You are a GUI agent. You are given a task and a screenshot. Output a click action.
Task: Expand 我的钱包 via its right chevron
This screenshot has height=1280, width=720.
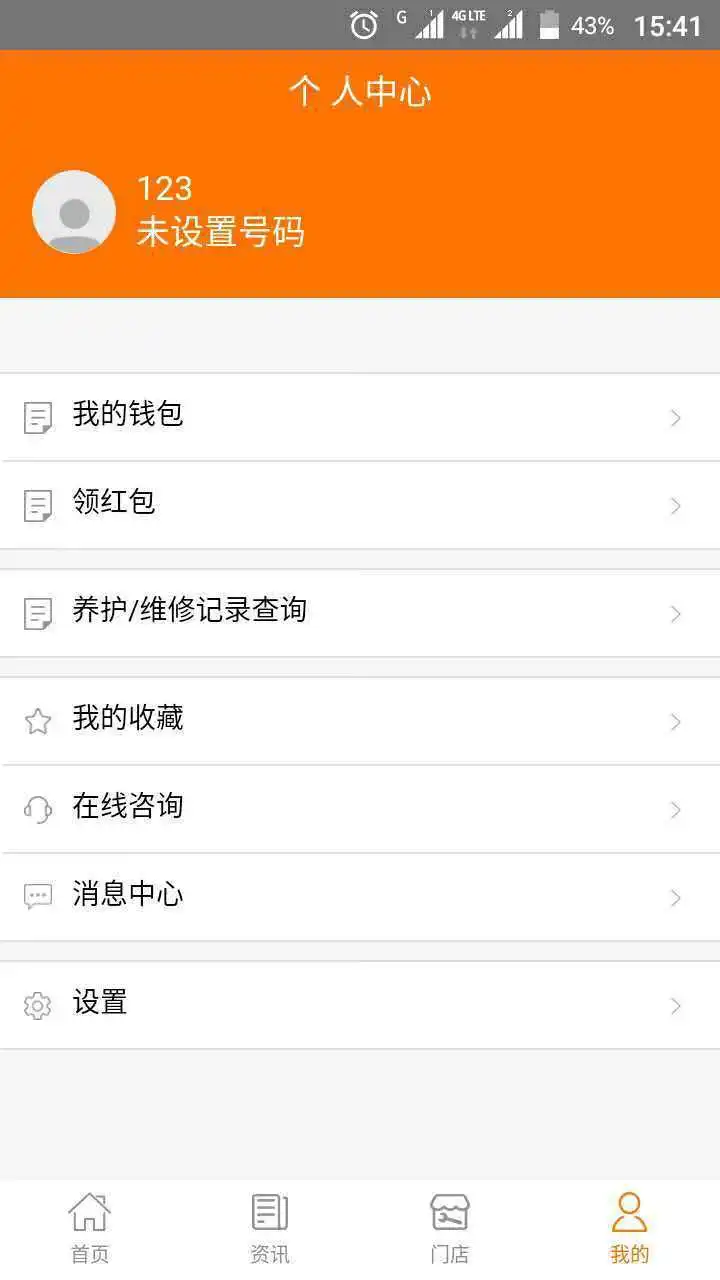pos(676,419)
